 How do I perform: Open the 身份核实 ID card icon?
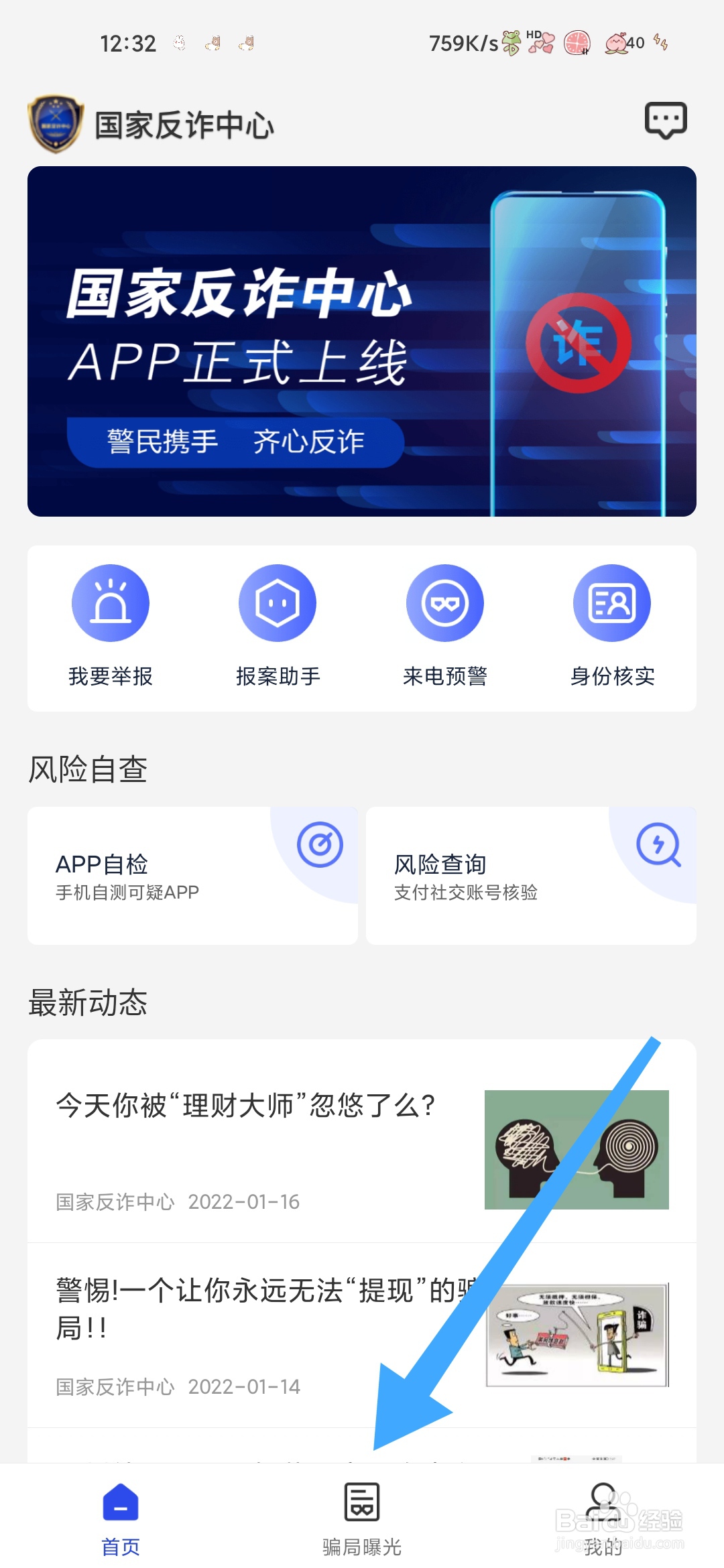coord(611,602)
